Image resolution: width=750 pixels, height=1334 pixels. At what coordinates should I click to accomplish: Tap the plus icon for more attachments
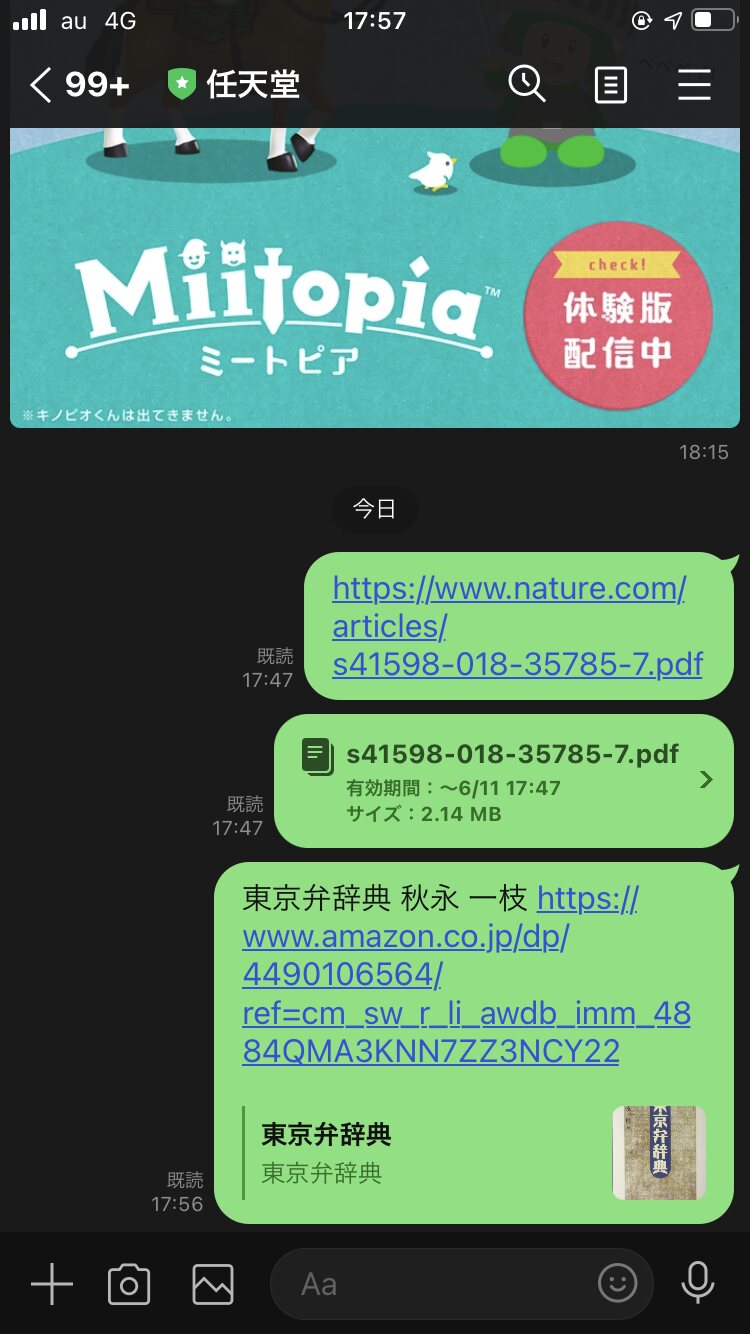pos(52,1284)
